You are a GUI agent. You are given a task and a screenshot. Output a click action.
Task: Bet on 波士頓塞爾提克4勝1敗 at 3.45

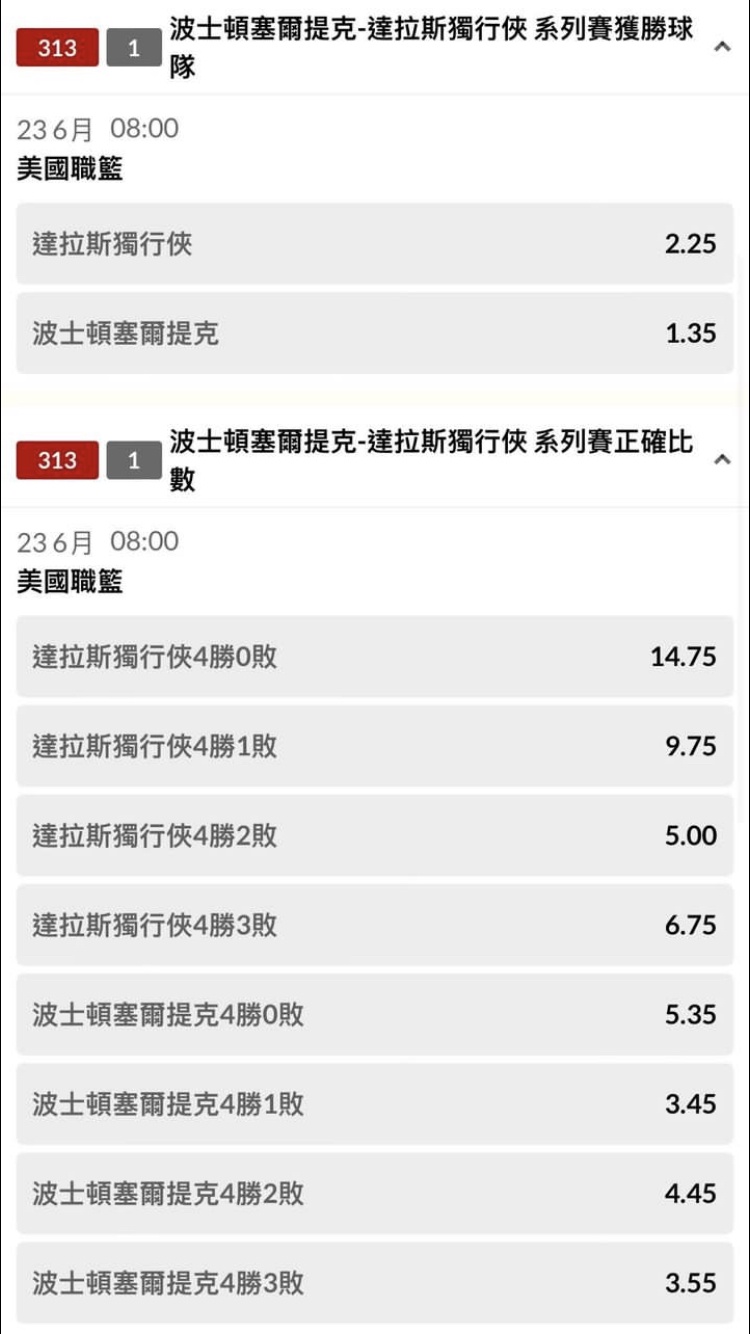tap(375, 1104)
